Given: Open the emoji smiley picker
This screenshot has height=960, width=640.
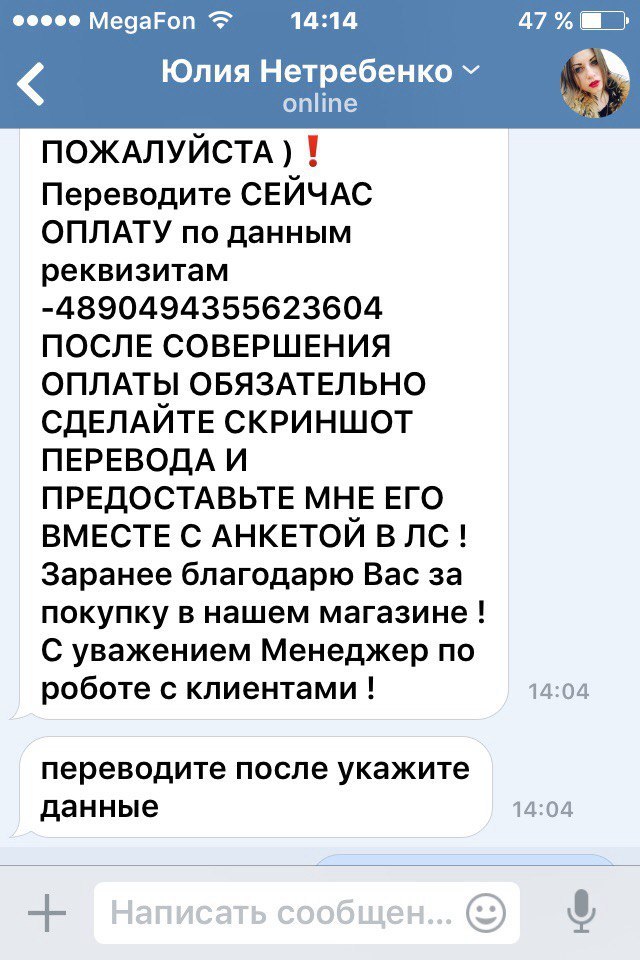Looking at the screenshot, I should (x=487, y=912).
